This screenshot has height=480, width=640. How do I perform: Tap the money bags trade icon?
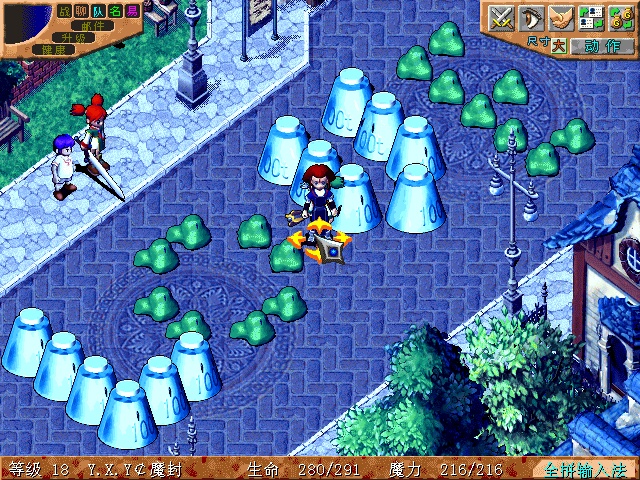pyautogui.click(x=621, y=19)
